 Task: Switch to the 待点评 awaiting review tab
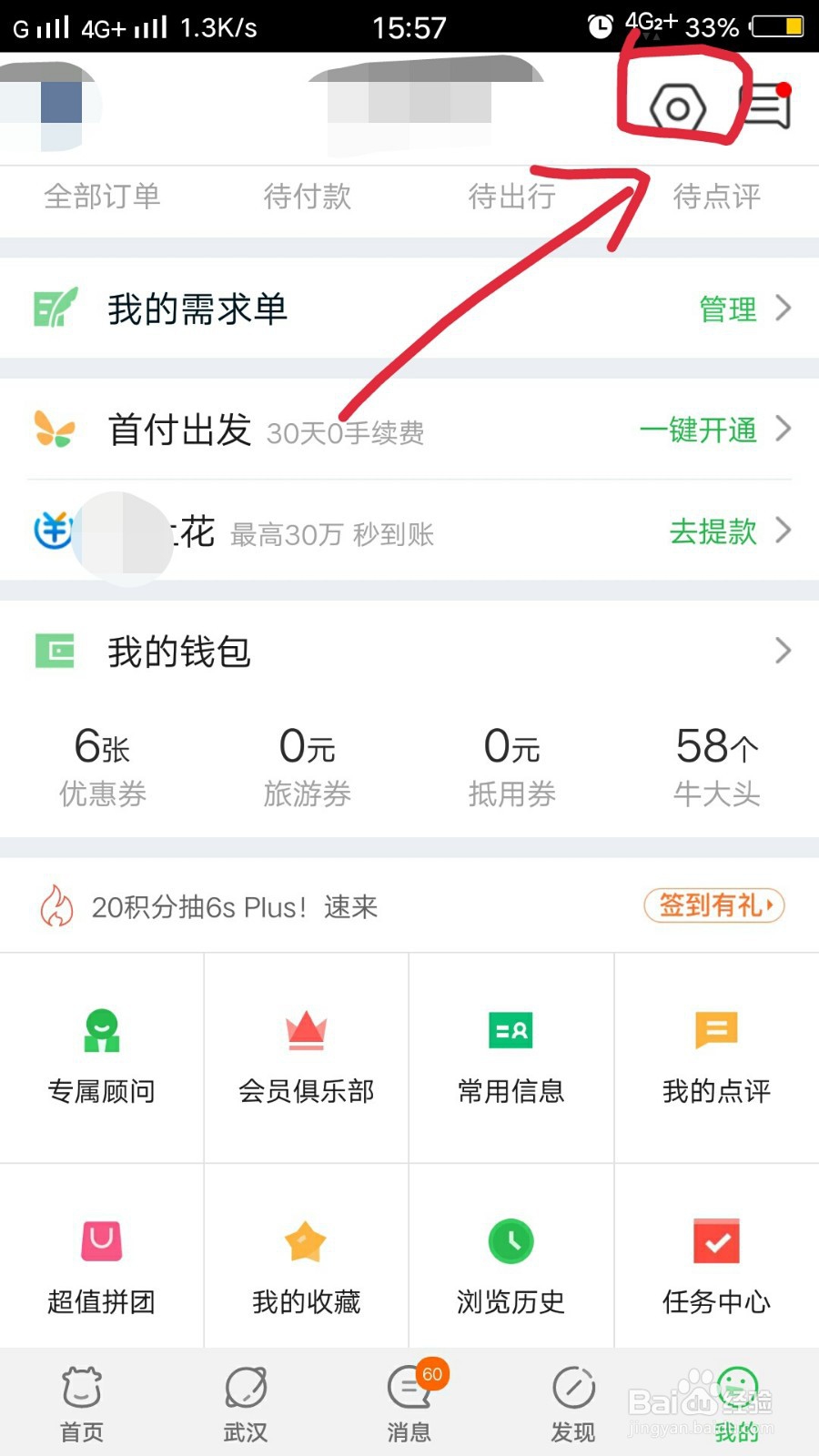tap(716, 197)
